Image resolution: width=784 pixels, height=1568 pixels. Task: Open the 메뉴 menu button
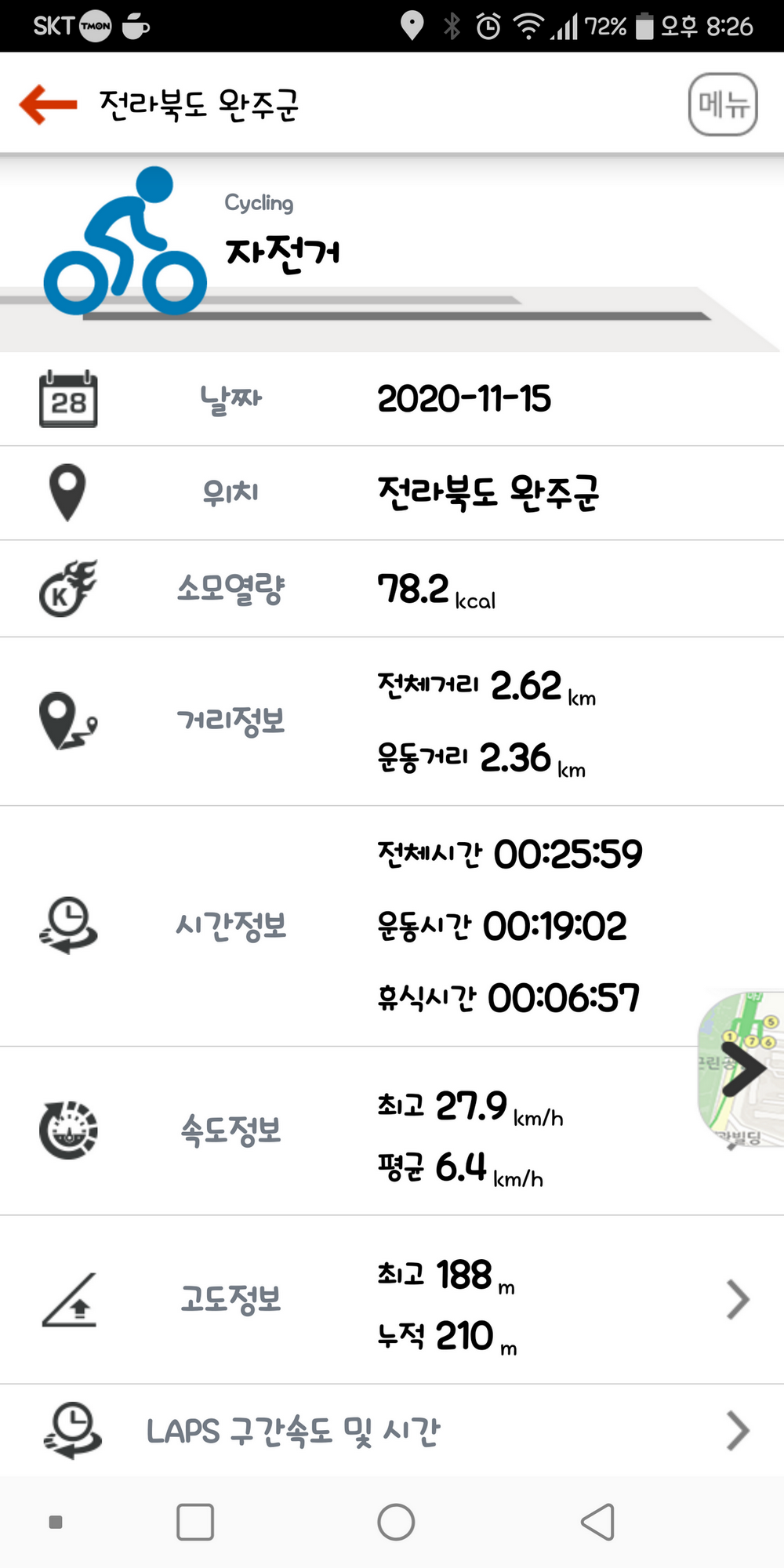pos(722,104)
